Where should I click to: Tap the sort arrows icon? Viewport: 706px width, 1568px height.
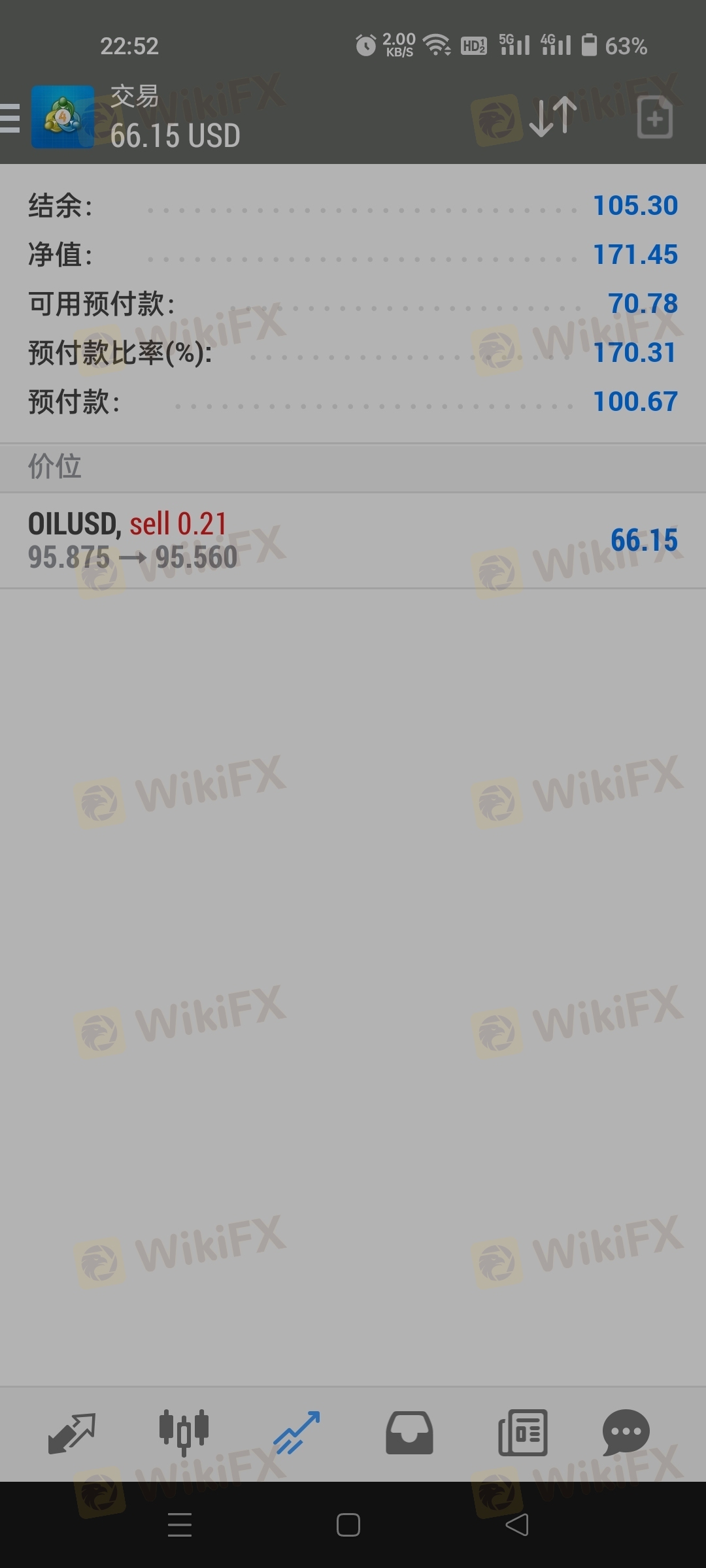tap(552, 118)
